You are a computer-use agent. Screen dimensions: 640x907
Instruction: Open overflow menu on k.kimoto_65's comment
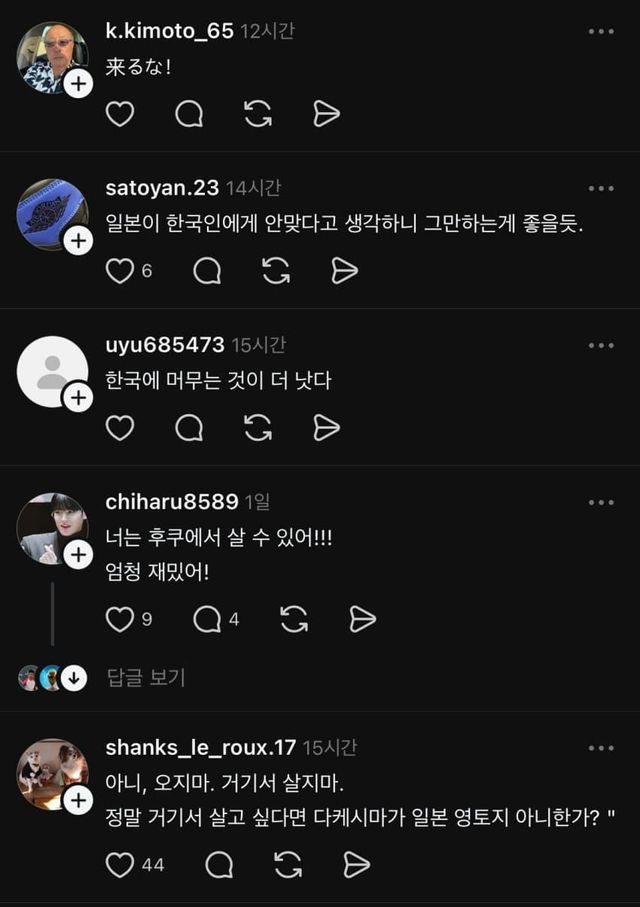point(601,32)
